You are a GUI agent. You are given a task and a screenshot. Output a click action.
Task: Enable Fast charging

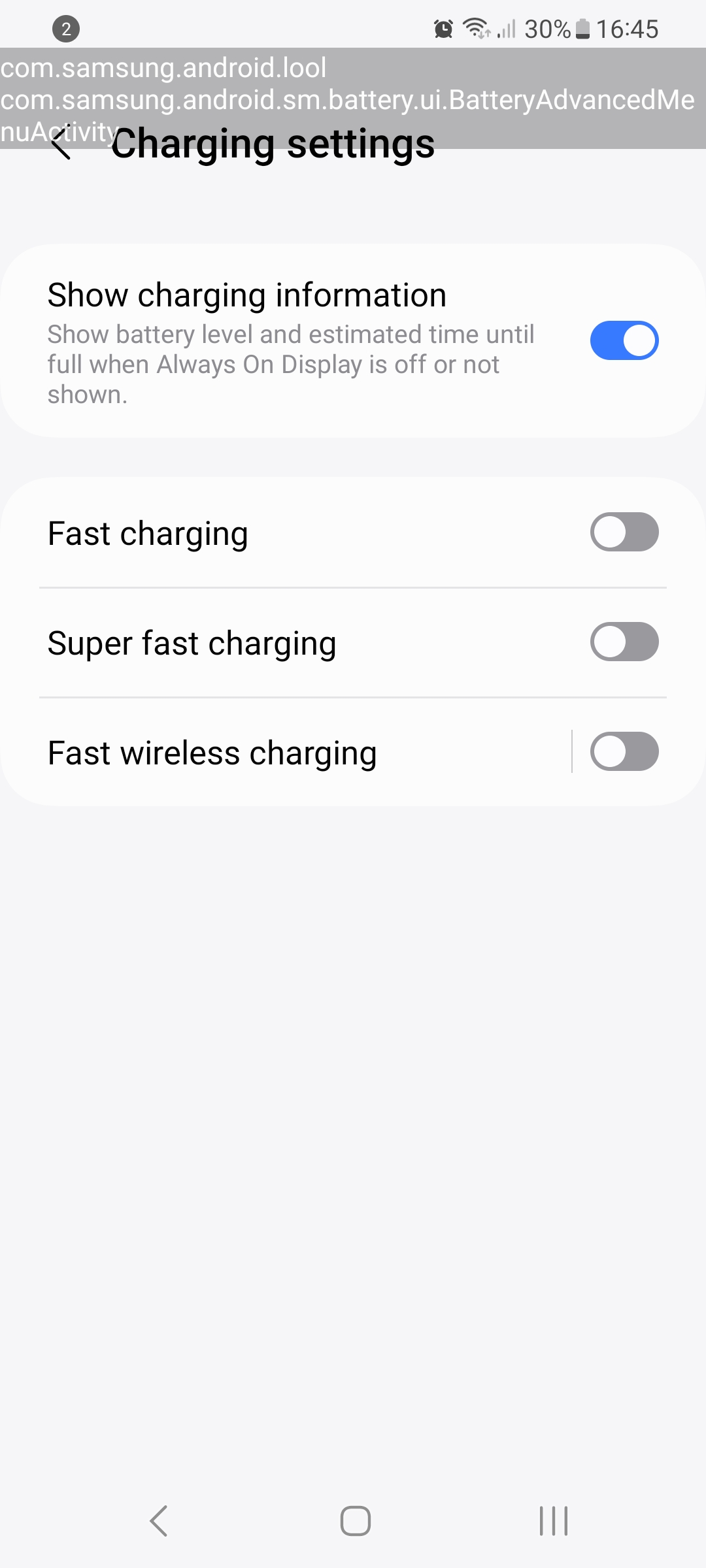pyautogui.click(x=624, y=532)
